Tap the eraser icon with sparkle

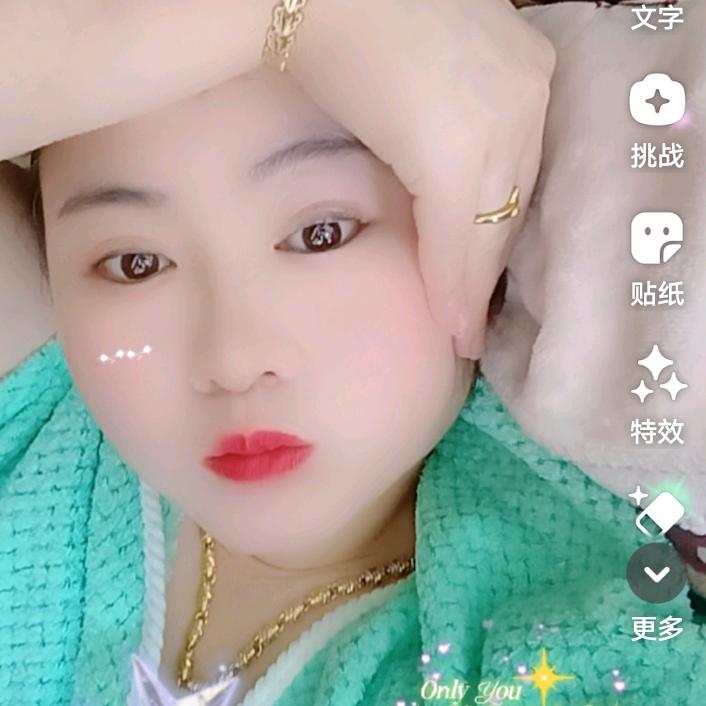(x=659, y=512)
